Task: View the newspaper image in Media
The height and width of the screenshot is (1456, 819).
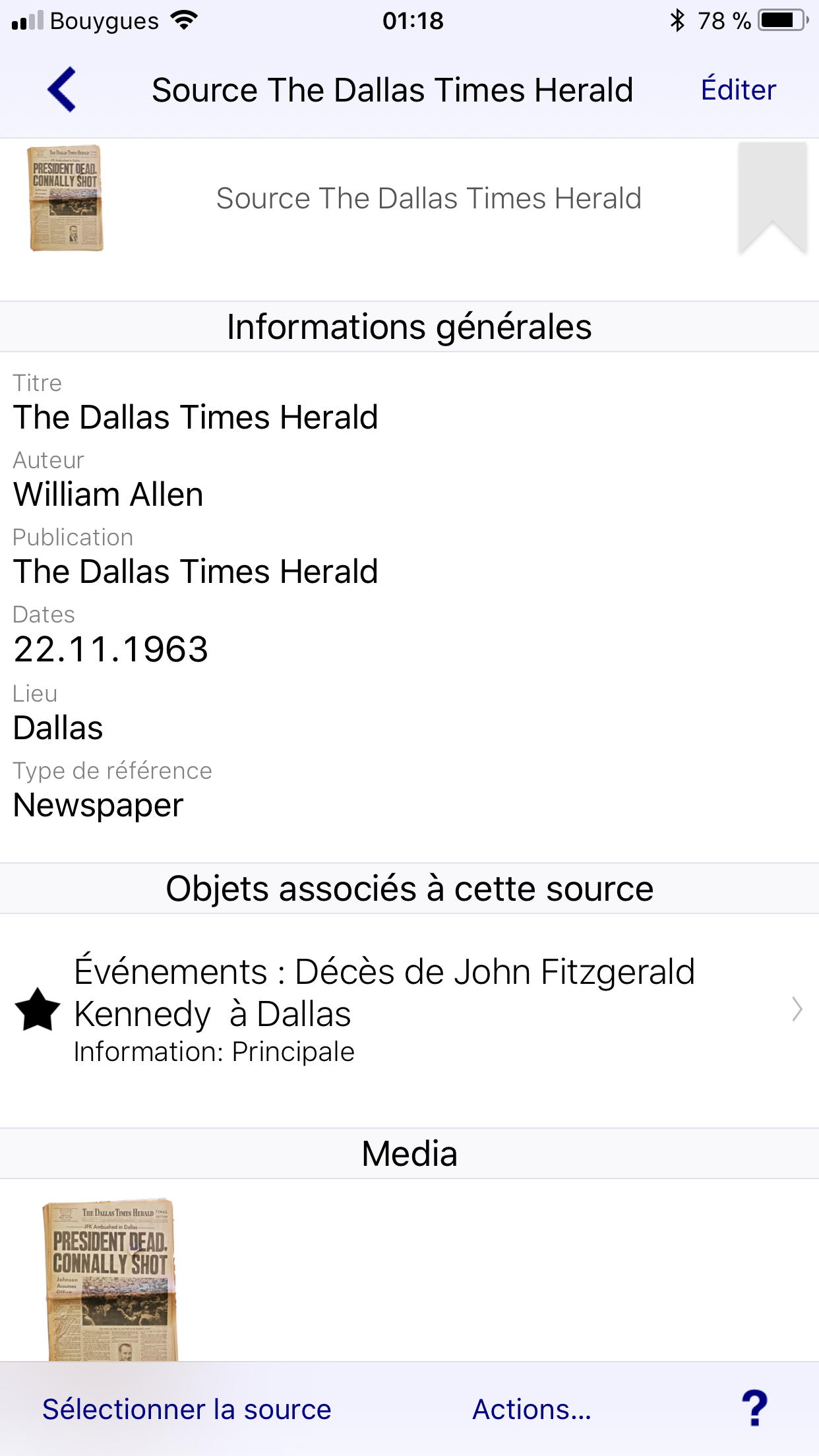Action: [x=111, y=1279]
